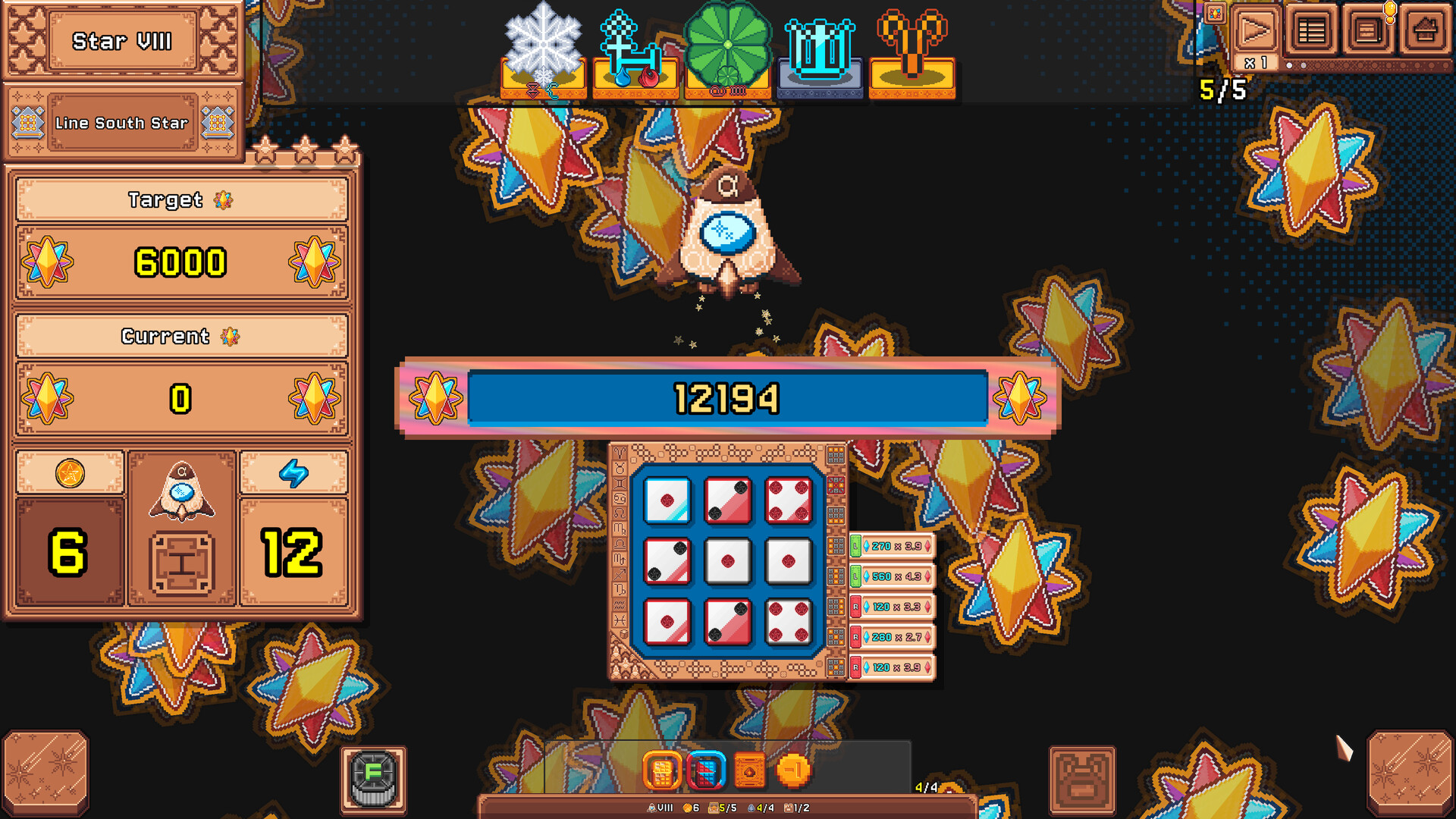
Task: Tap the play speed button
Action: coord(1255,32)
